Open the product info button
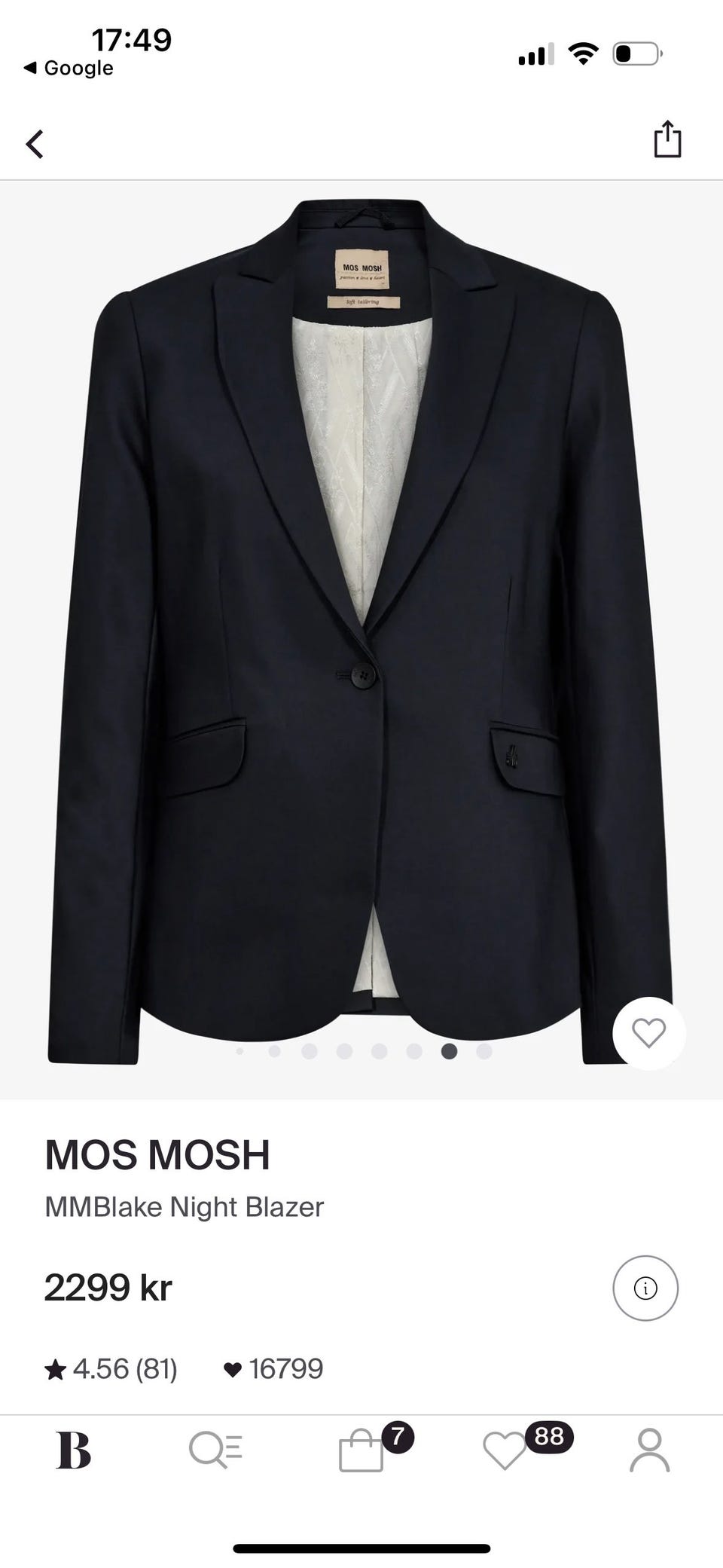Image resolution: width=723 pixels, height=1568 pixels. pos(645,1288)
